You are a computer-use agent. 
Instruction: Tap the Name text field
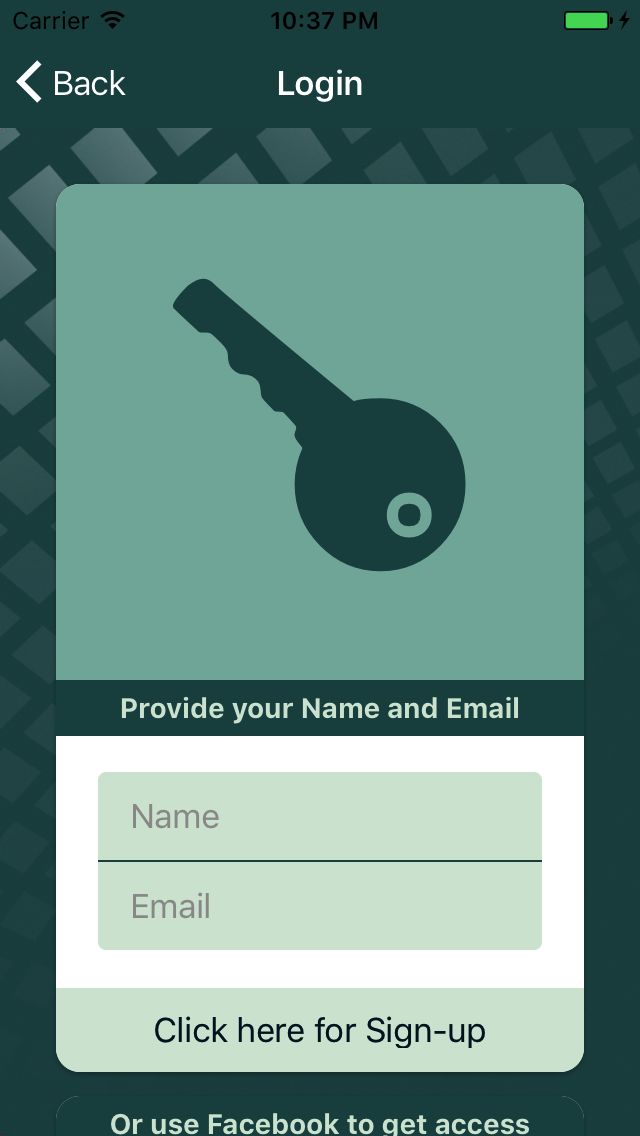[320, 816]
